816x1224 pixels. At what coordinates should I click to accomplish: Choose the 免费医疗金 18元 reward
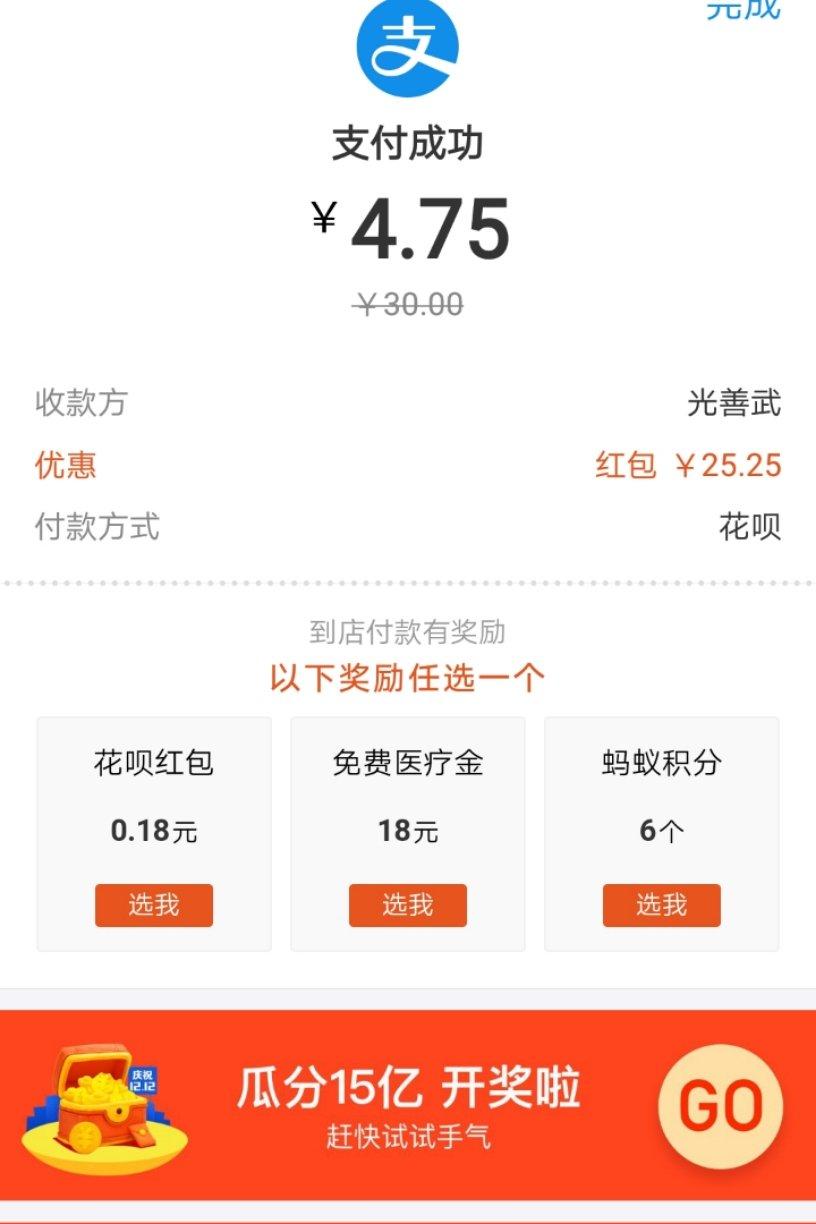(408, 905)
